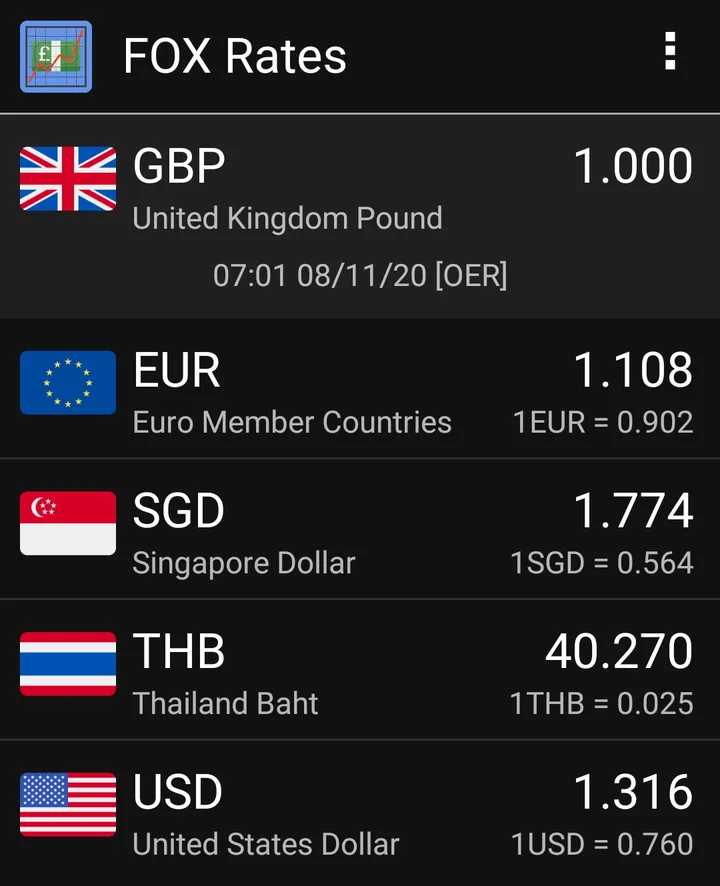Open the three-dot overflow menu
This screenshot has width=720, height=886.
(670, 51)
